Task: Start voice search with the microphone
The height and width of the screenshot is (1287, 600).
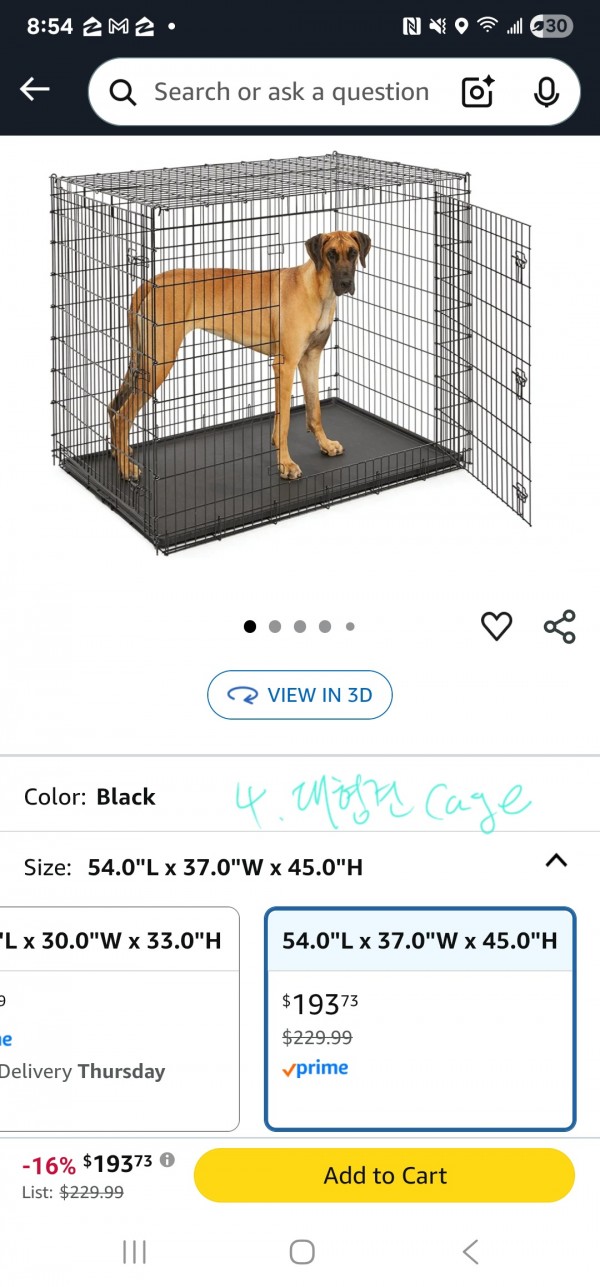Action: pos(546,92)
